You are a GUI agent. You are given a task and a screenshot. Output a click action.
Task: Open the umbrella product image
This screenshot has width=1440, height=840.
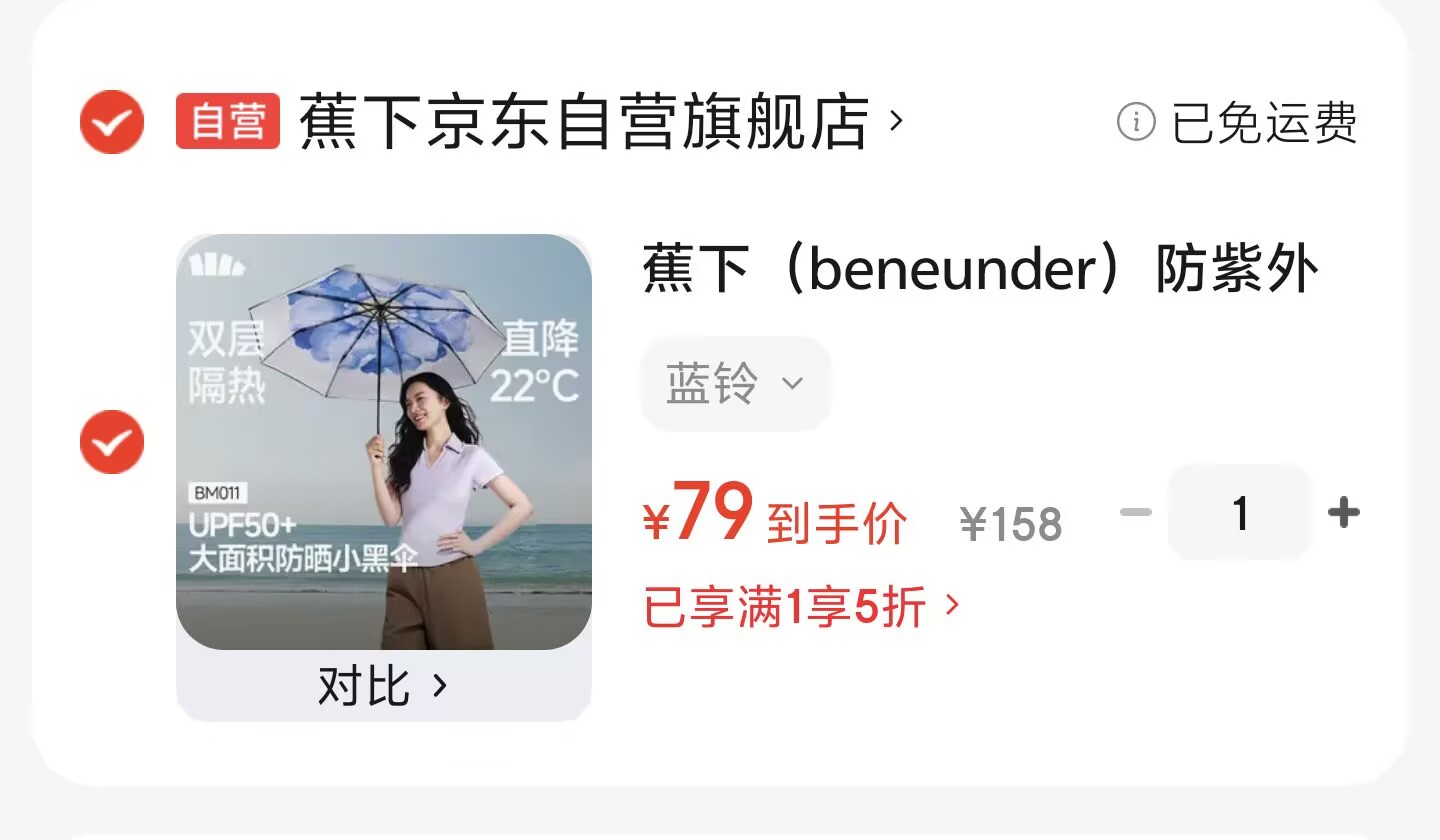pyautogui.click(x=384, y=442)
